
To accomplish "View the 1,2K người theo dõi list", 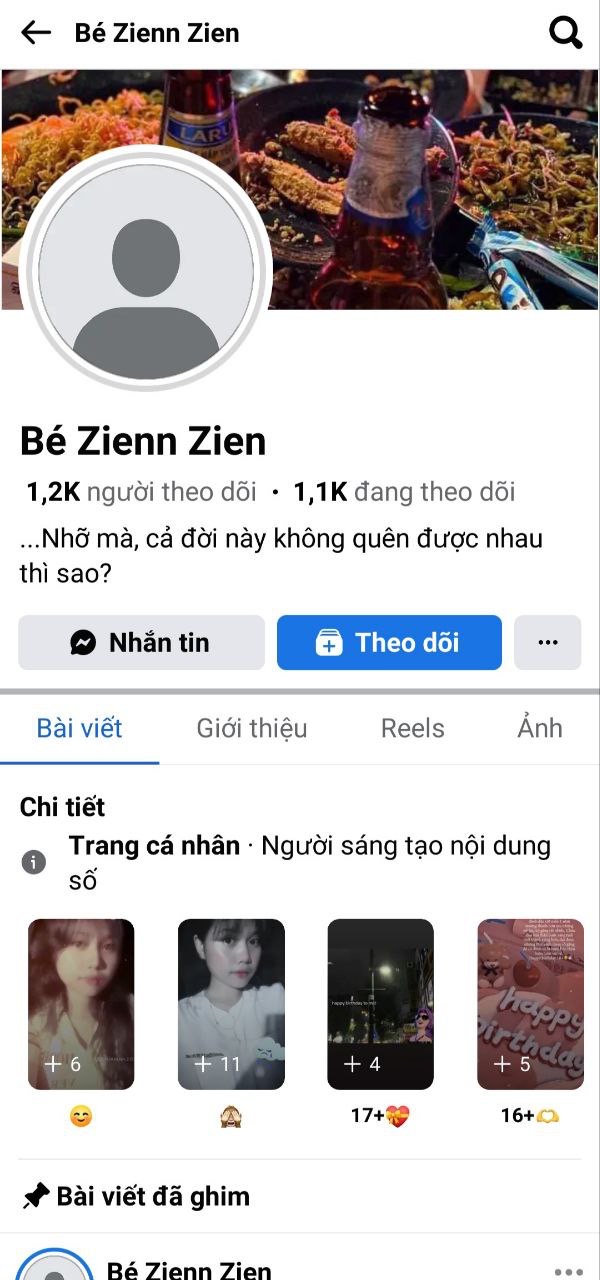I will pos(140,492).
